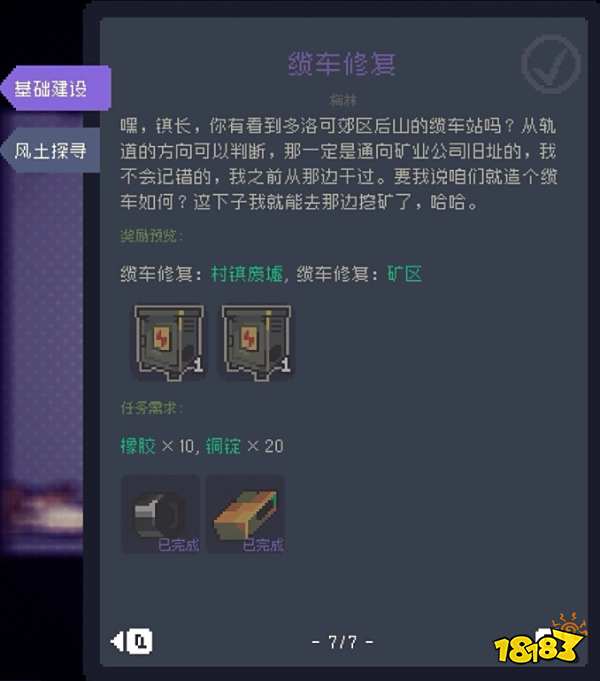The width and height of the screenshot is (600, 681).
Task: Inspect the 铜锭 requirement item
Action: [245, 515]
